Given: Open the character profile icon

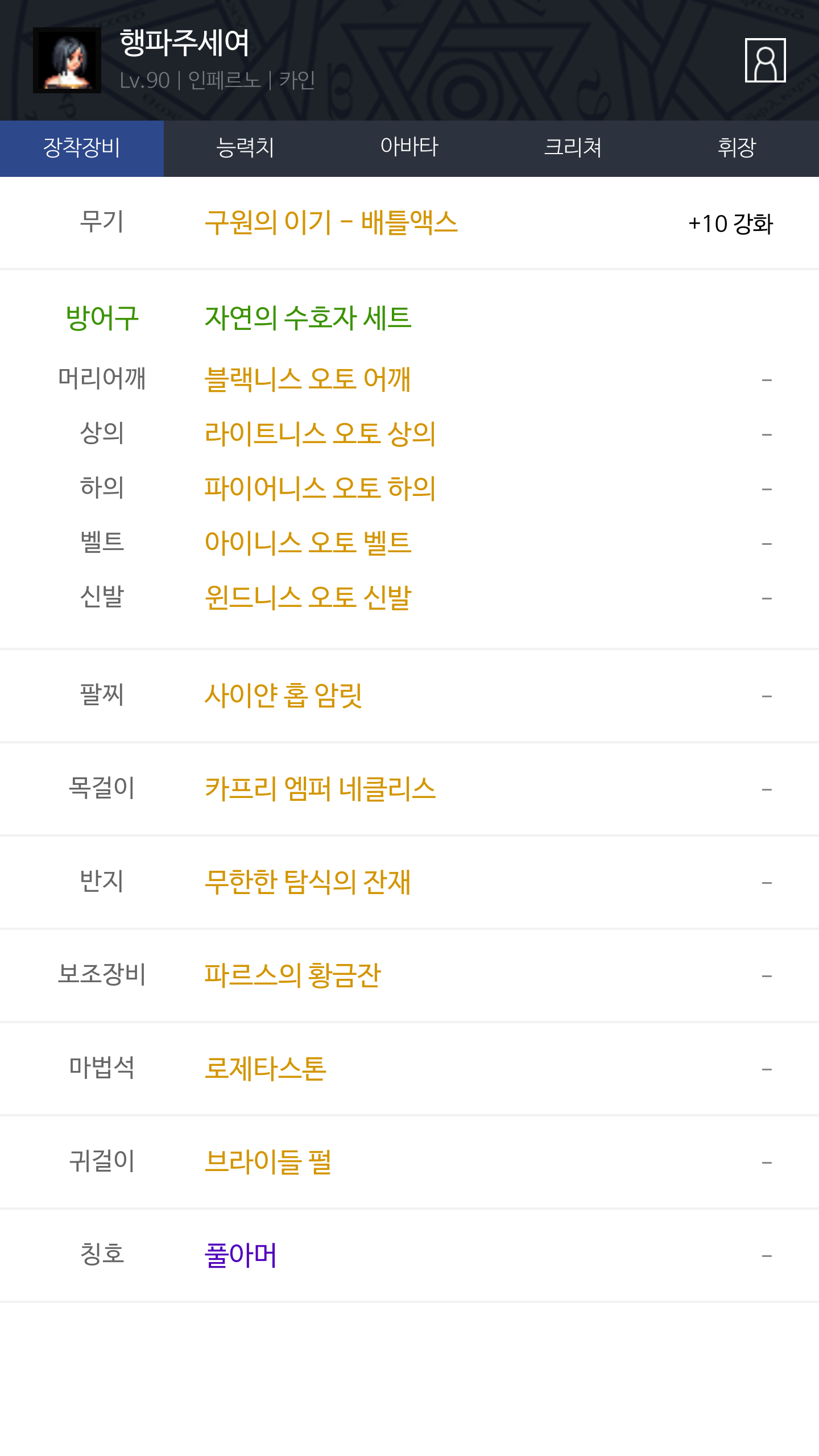Looking at the screenshot, I should [765, 60].
